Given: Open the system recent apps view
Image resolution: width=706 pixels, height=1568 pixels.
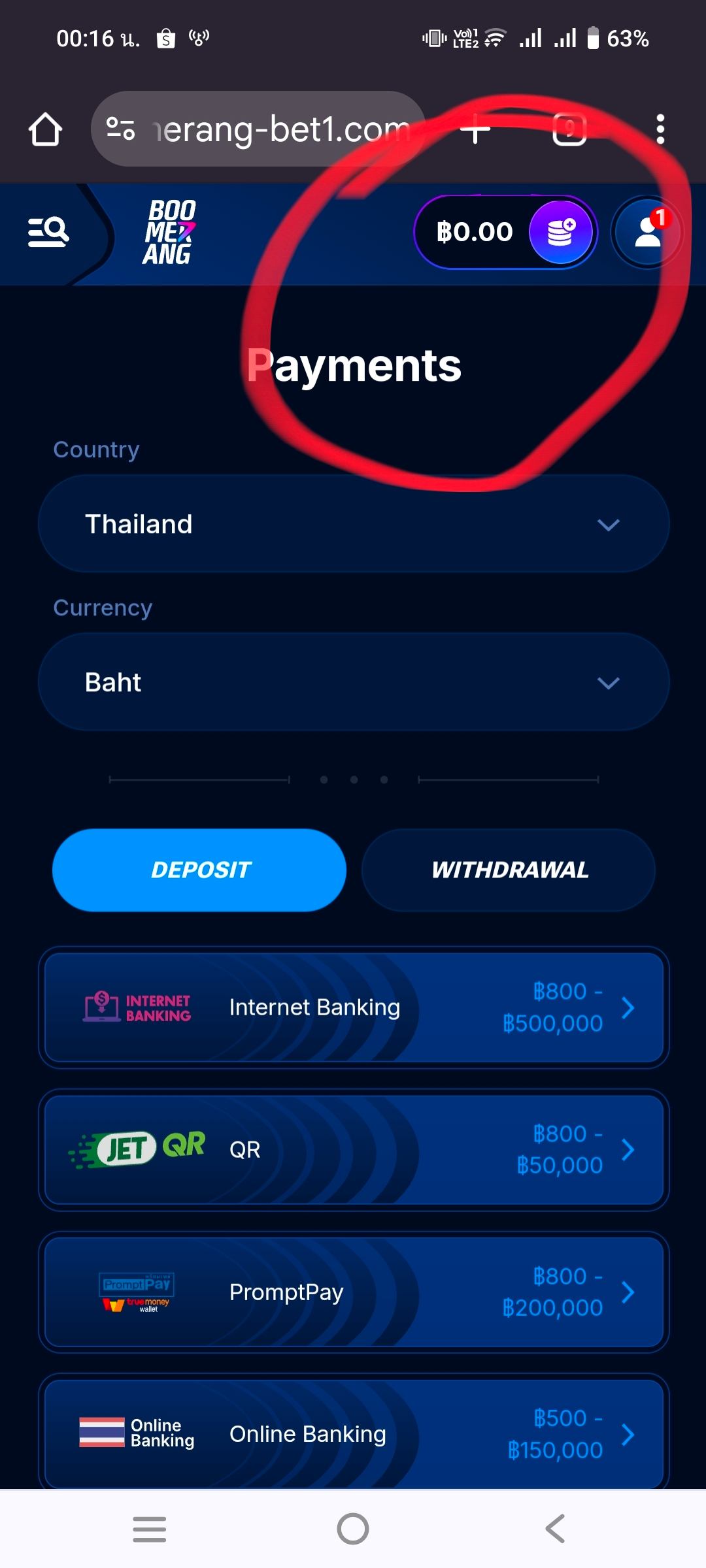Looking at the screenshot, I should pyautogui.click(x=149, y=1529).
